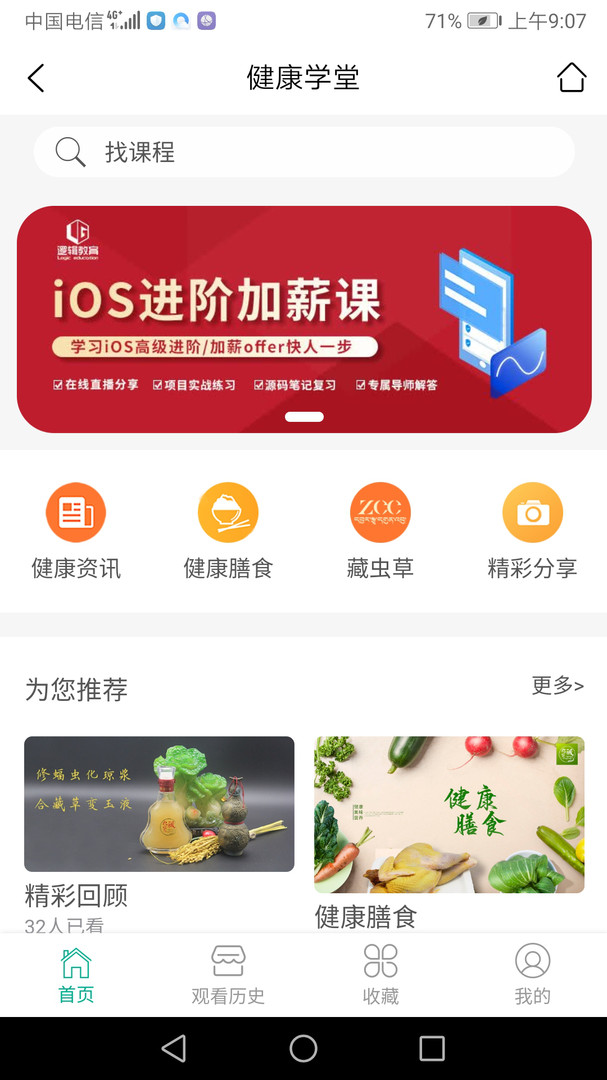The width and height of the screenshot is (607, 1080).
Task: View 更多 recommended courses
Action: point(557,686)
